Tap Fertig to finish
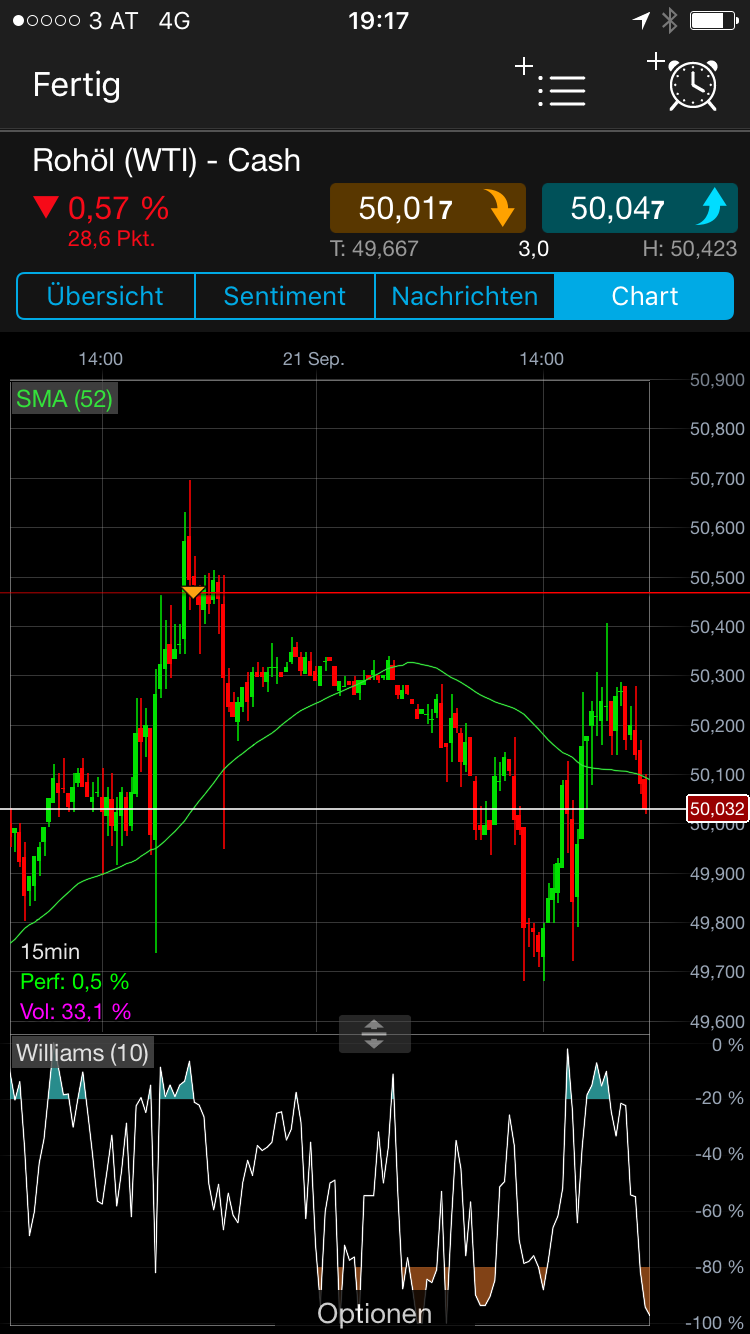Viewport: 750px width, 1334px height. [76, 86]
